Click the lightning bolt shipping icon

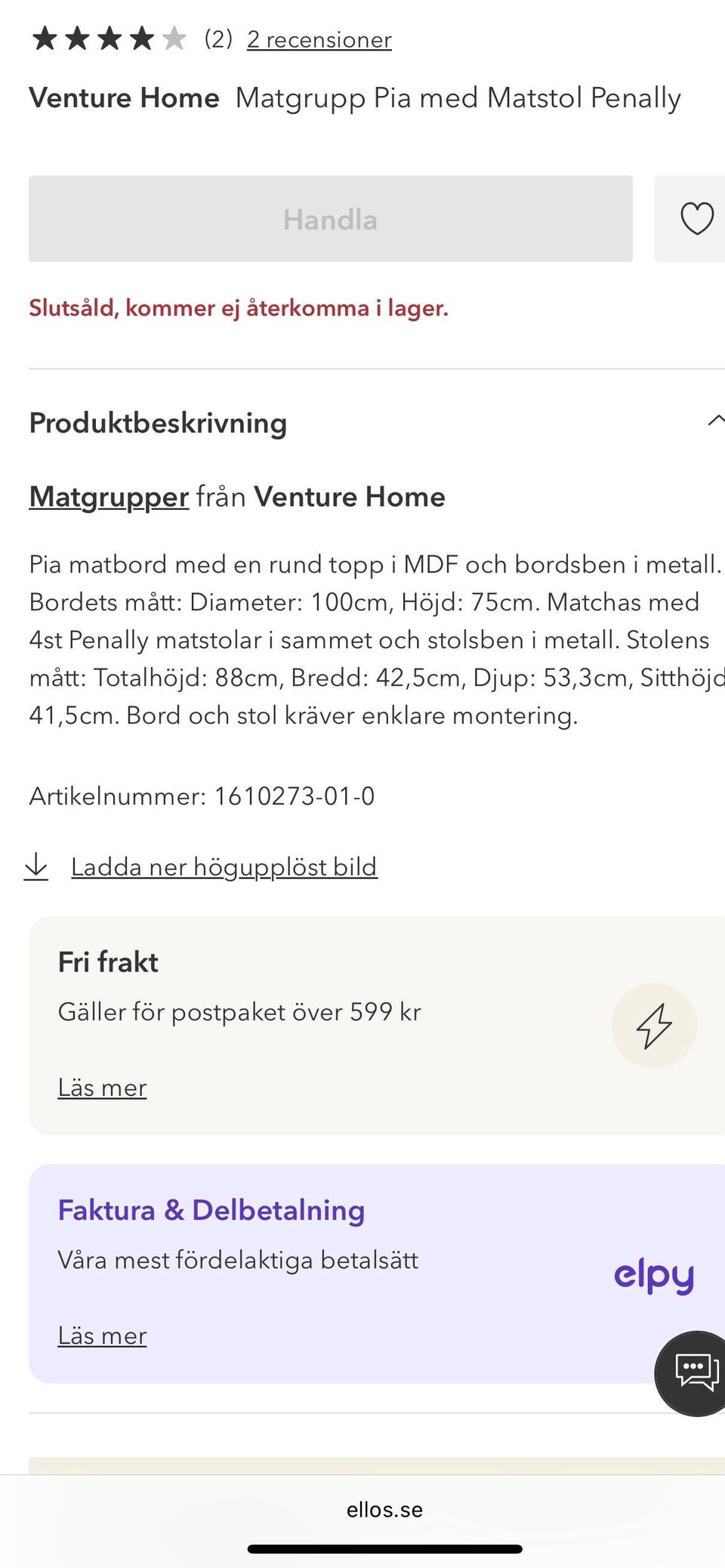point(654,1026)
